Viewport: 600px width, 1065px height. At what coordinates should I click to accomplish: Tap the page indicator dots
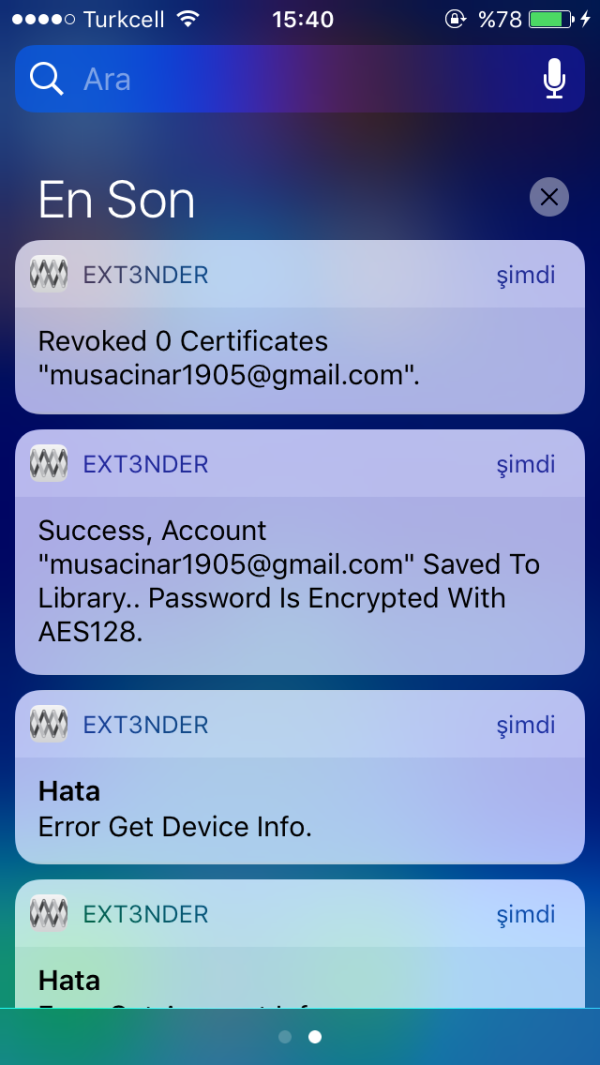pyautogui.click(x=300, y=1037)
